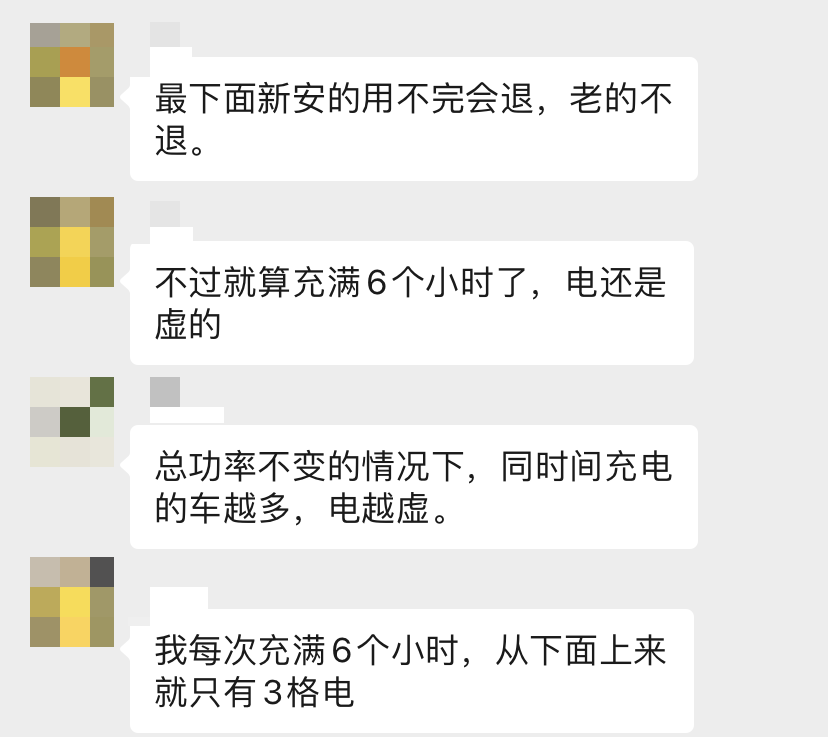Open avatar of sender saying 总功率不变的情况下

(72, 421)
